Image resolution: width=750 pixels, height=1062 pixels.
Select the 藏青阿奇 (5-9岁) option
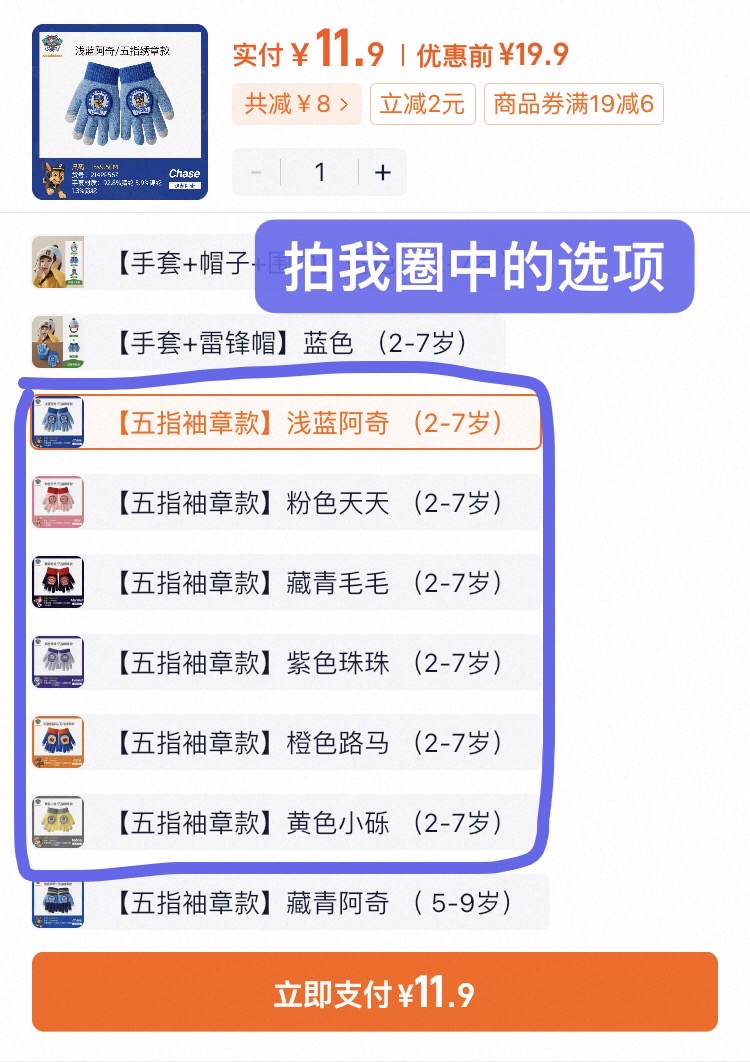(x=300, y=902)
